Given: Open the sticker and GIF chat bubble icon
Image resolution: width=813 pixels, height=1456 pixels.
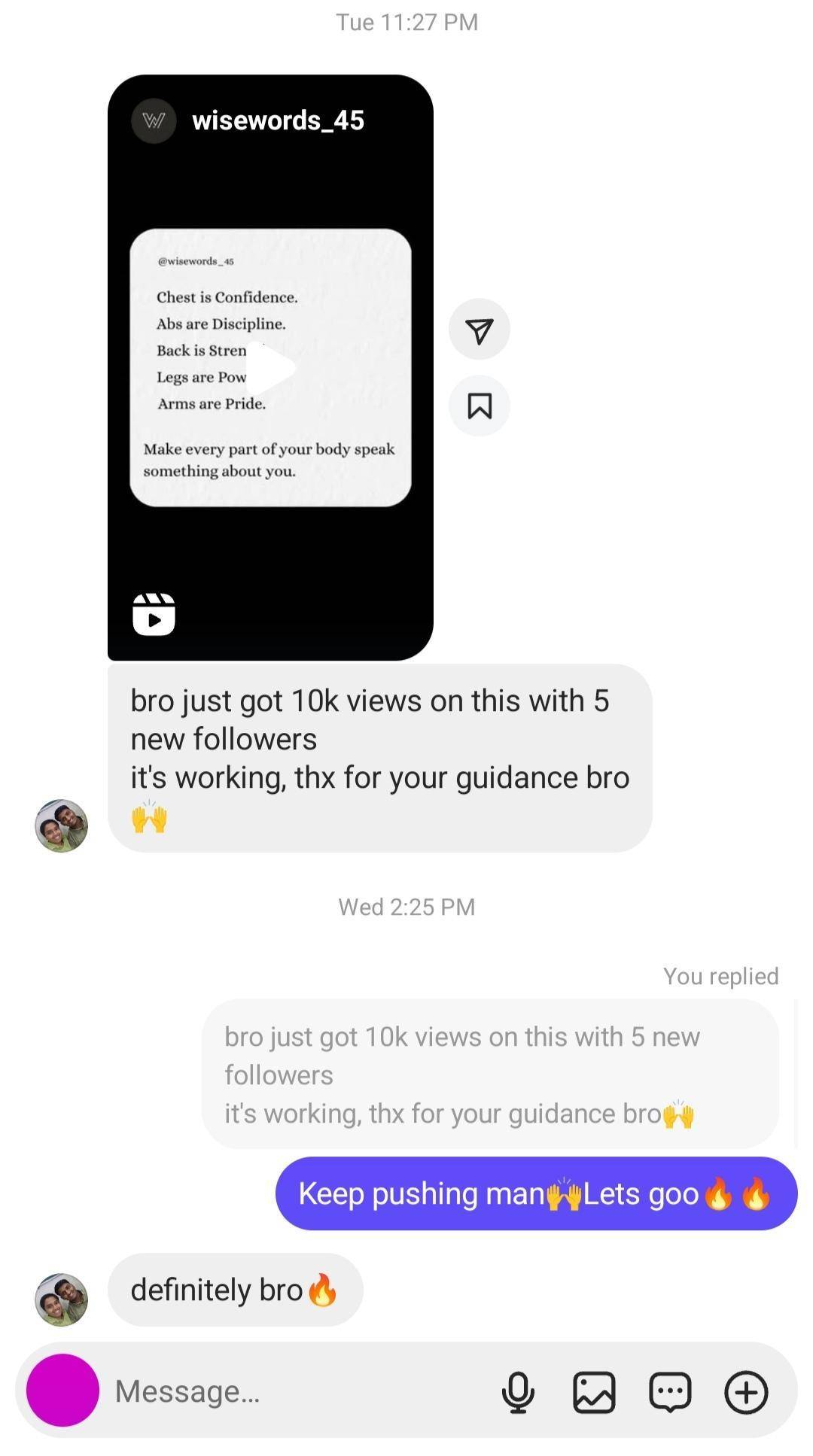Looking at the screenshot, I should pos(670,1391).
